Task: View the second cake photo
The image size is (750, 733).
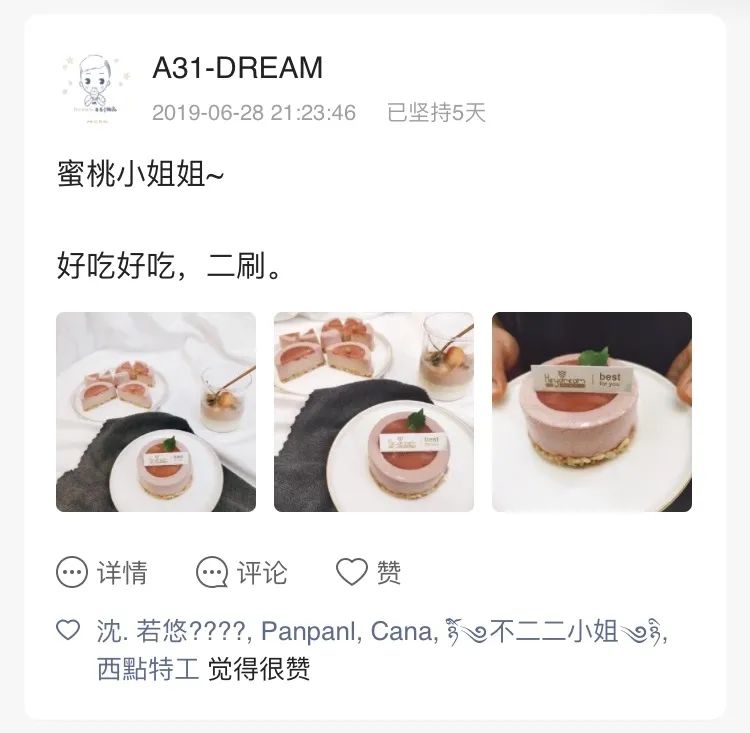Action: (374, 412)
